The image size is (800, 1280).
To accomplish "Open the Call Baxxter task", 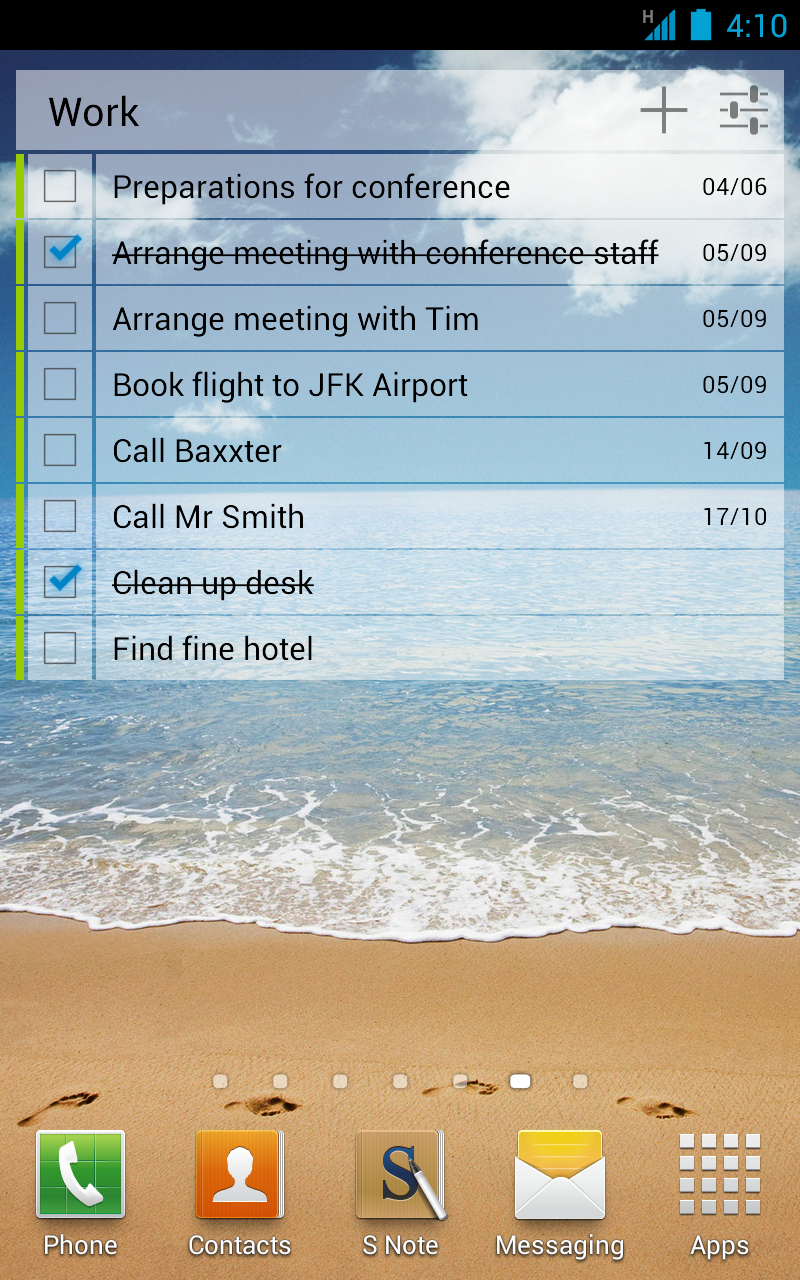I will click(198, 451).
